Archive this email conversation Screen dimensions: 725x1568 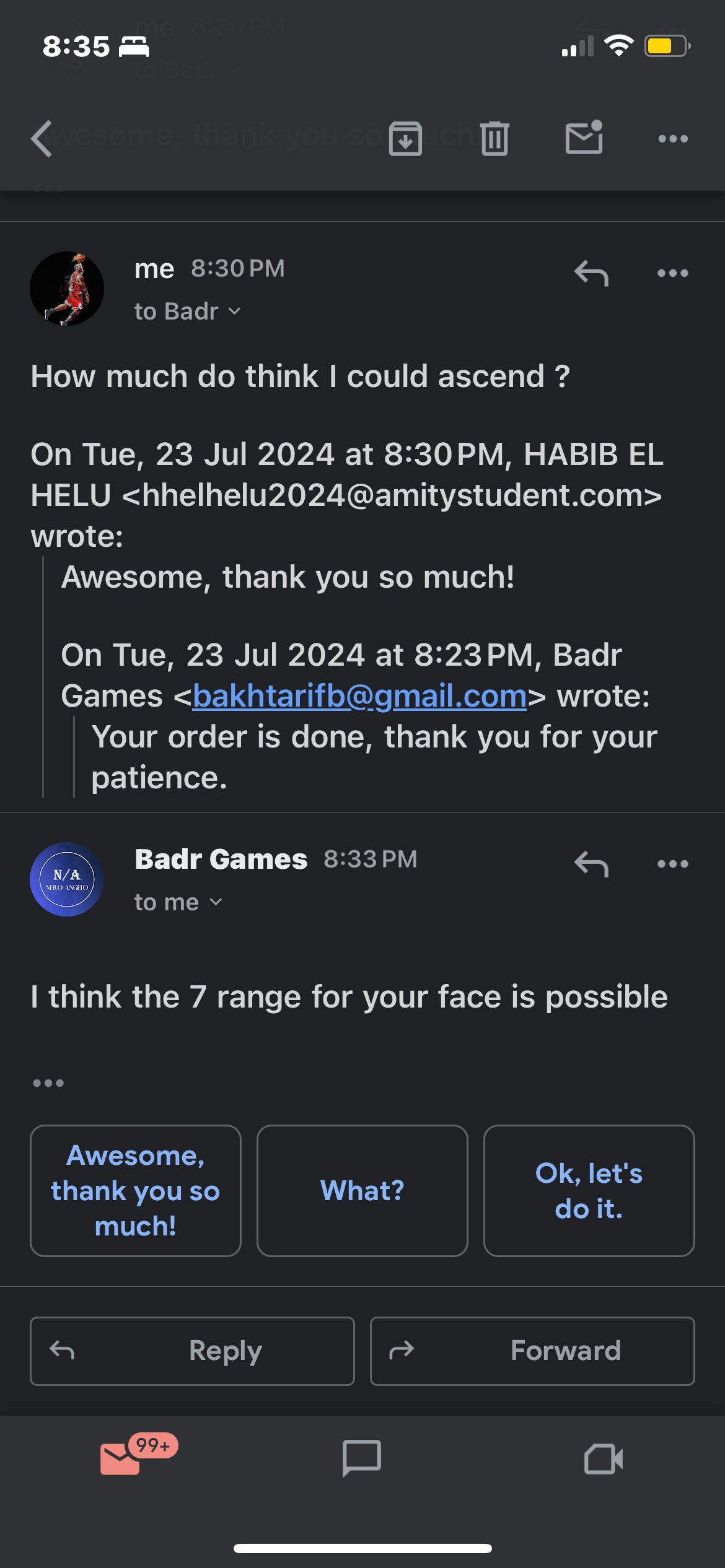click(x=405, y=139)
